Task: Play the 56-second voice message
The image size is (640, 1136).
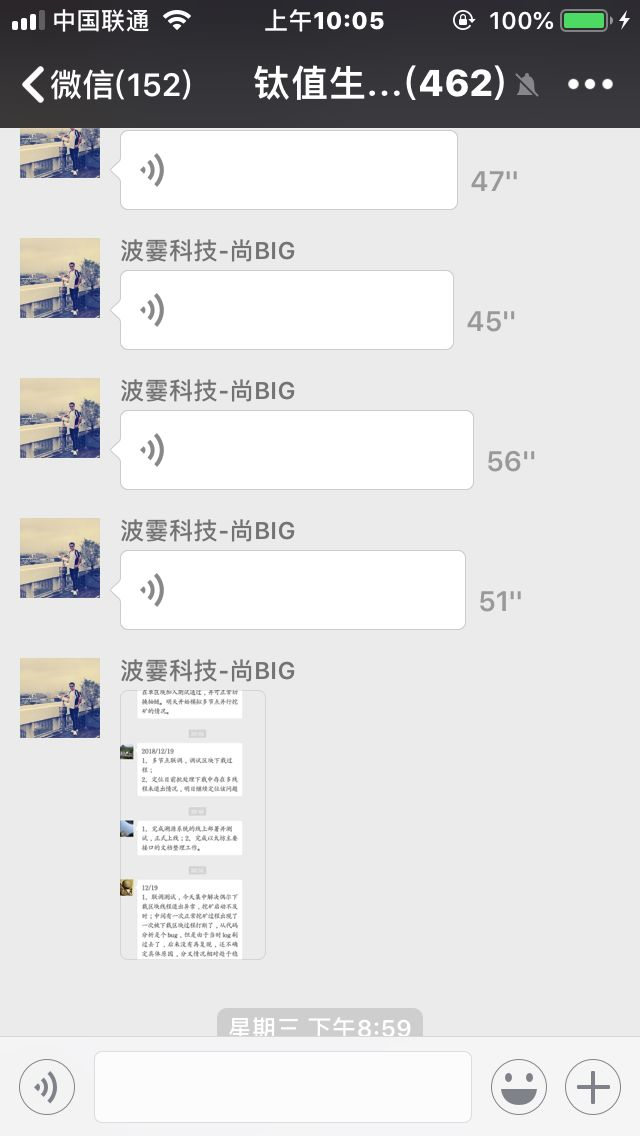Action: (296, 450)
